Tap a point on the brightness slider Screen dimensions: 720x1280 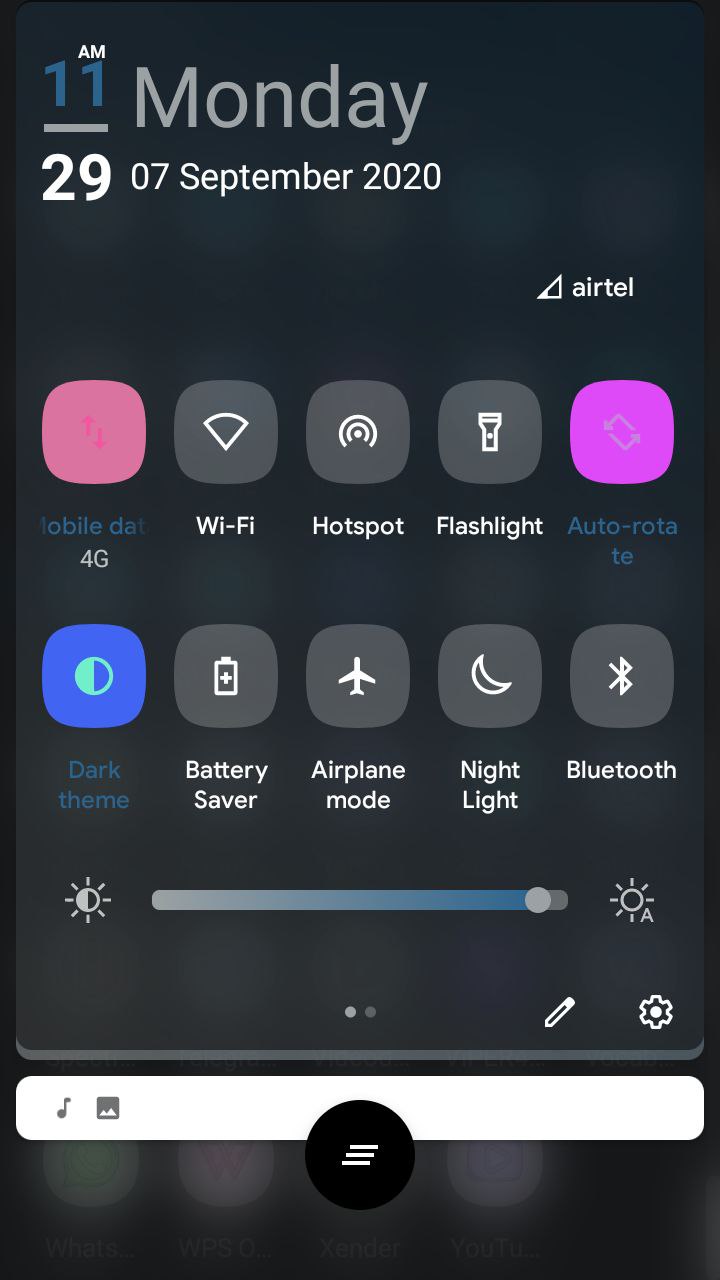coord(360,900)
